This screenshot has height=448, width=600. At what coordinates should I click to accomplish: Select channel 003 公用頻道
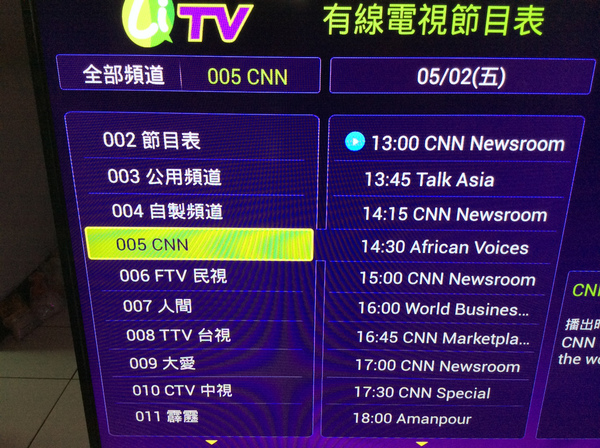[x=164, y=177]
